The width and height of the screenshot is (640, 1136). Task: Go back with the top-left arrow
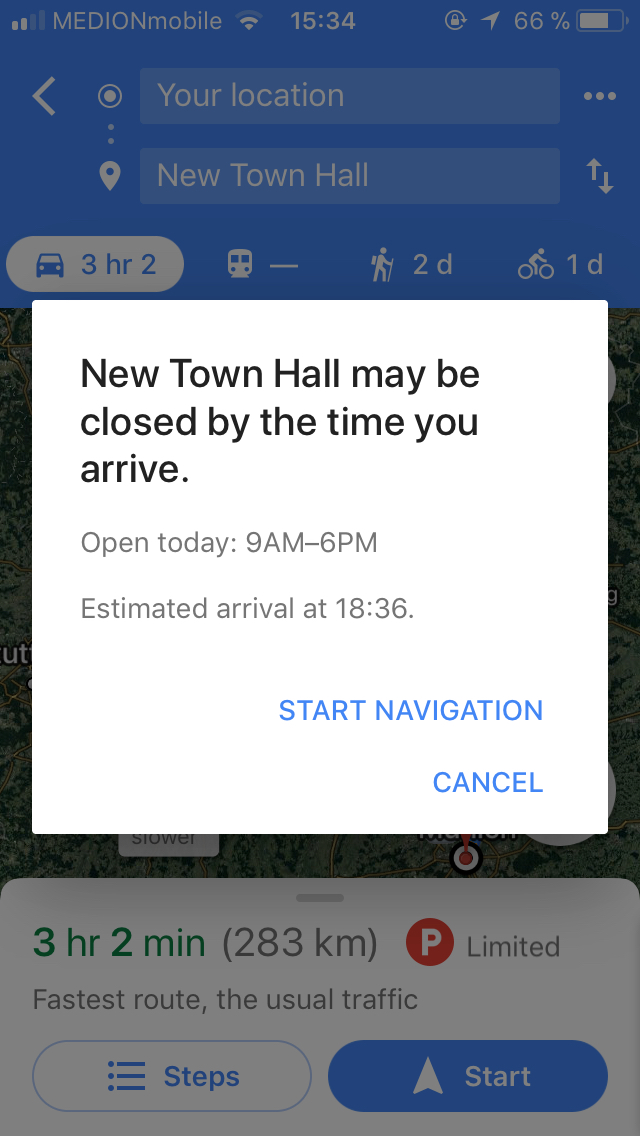click(x=44, y=96)
